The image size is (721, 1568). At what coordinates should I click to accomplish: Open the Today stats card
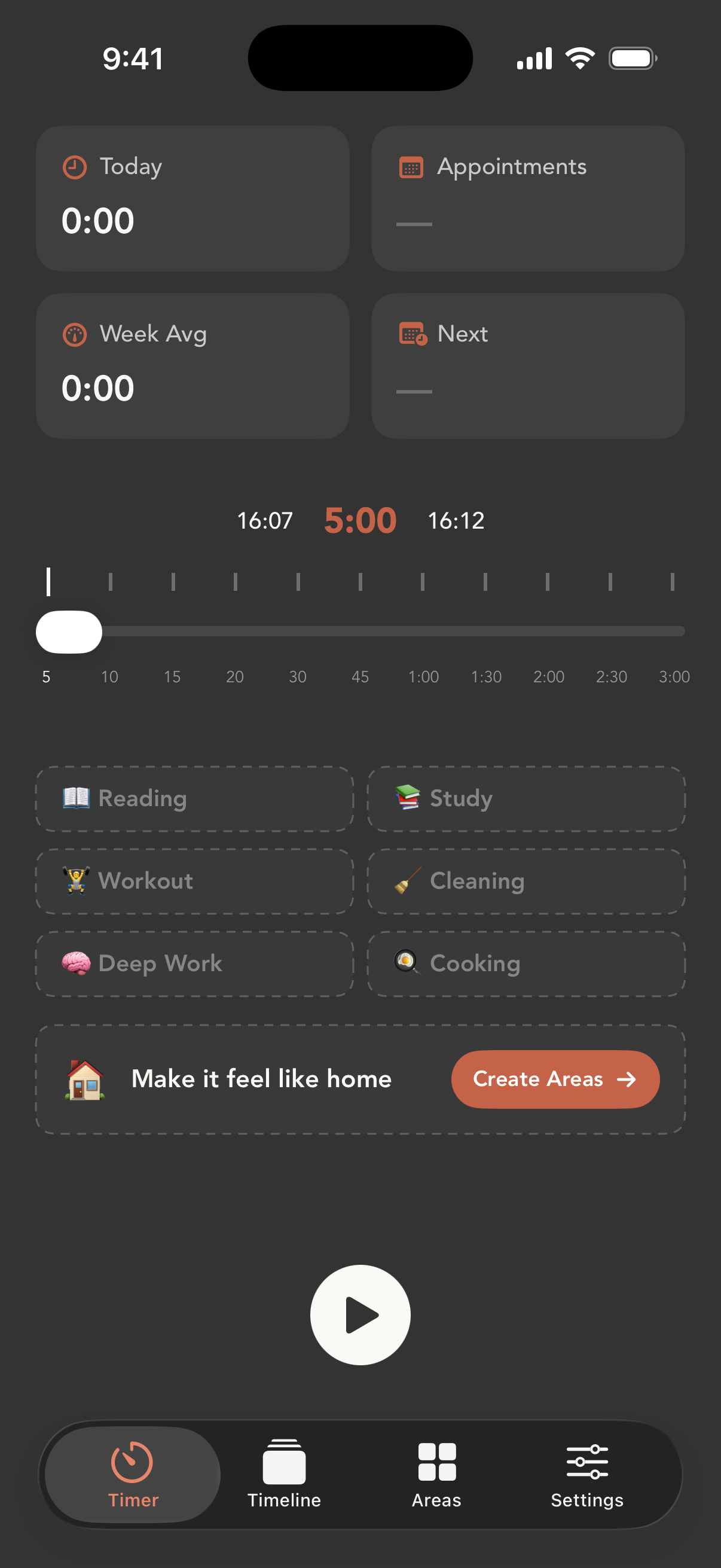pos(193,198)
